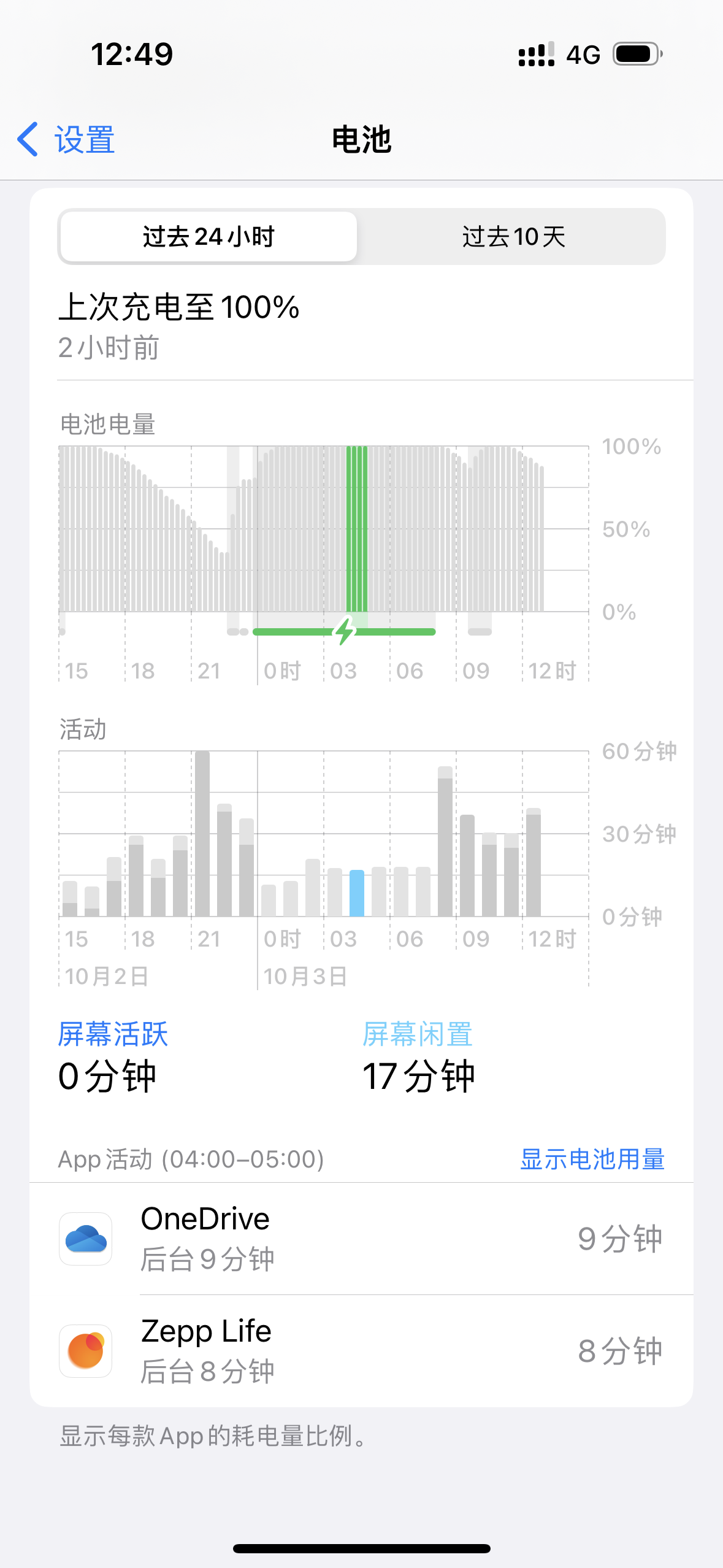
Task: Select the 过去24小时 segment
Action: pyautogui.click(x=208, y=237)
